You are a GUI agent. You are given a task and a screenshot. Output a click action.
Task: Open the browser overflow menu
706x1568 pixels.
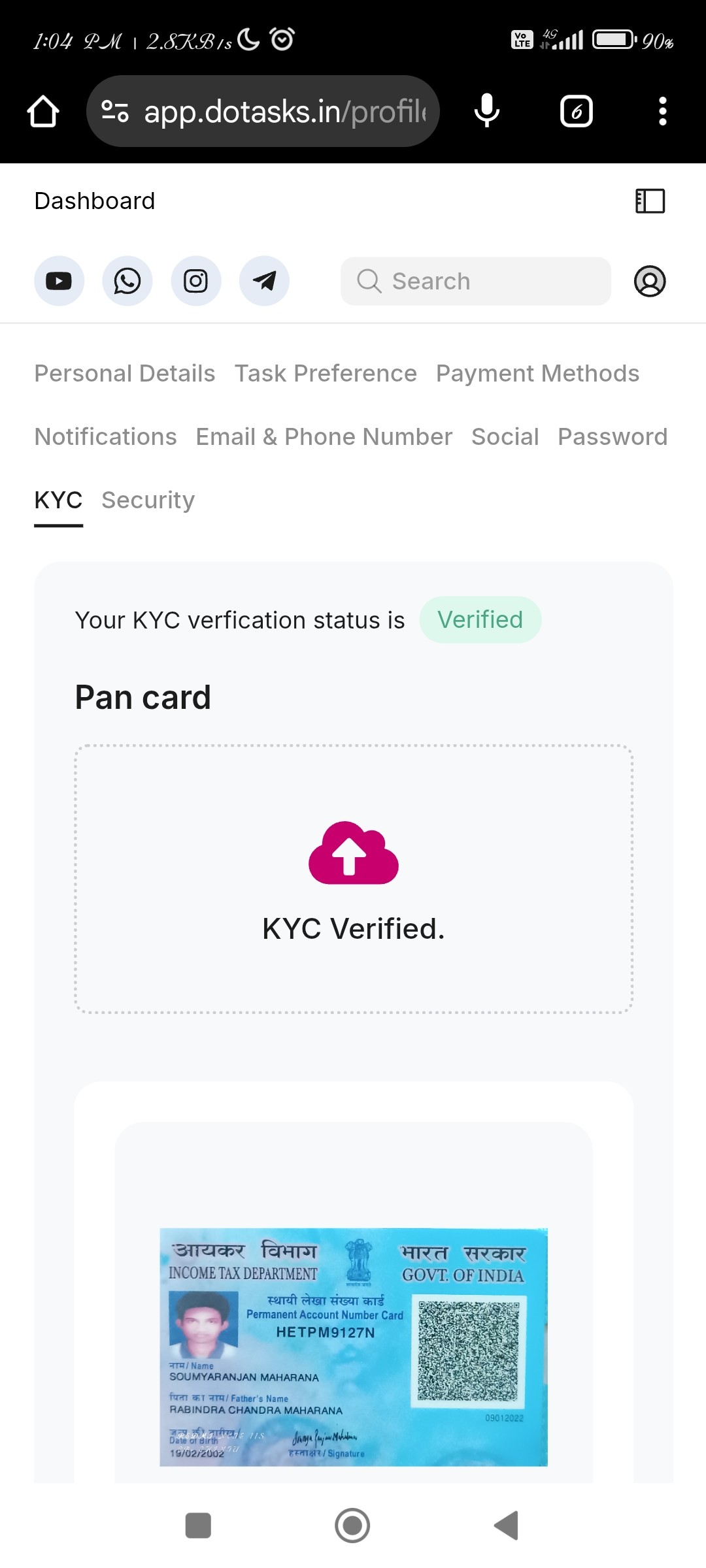pyautogui.click(x=662, y=112)
